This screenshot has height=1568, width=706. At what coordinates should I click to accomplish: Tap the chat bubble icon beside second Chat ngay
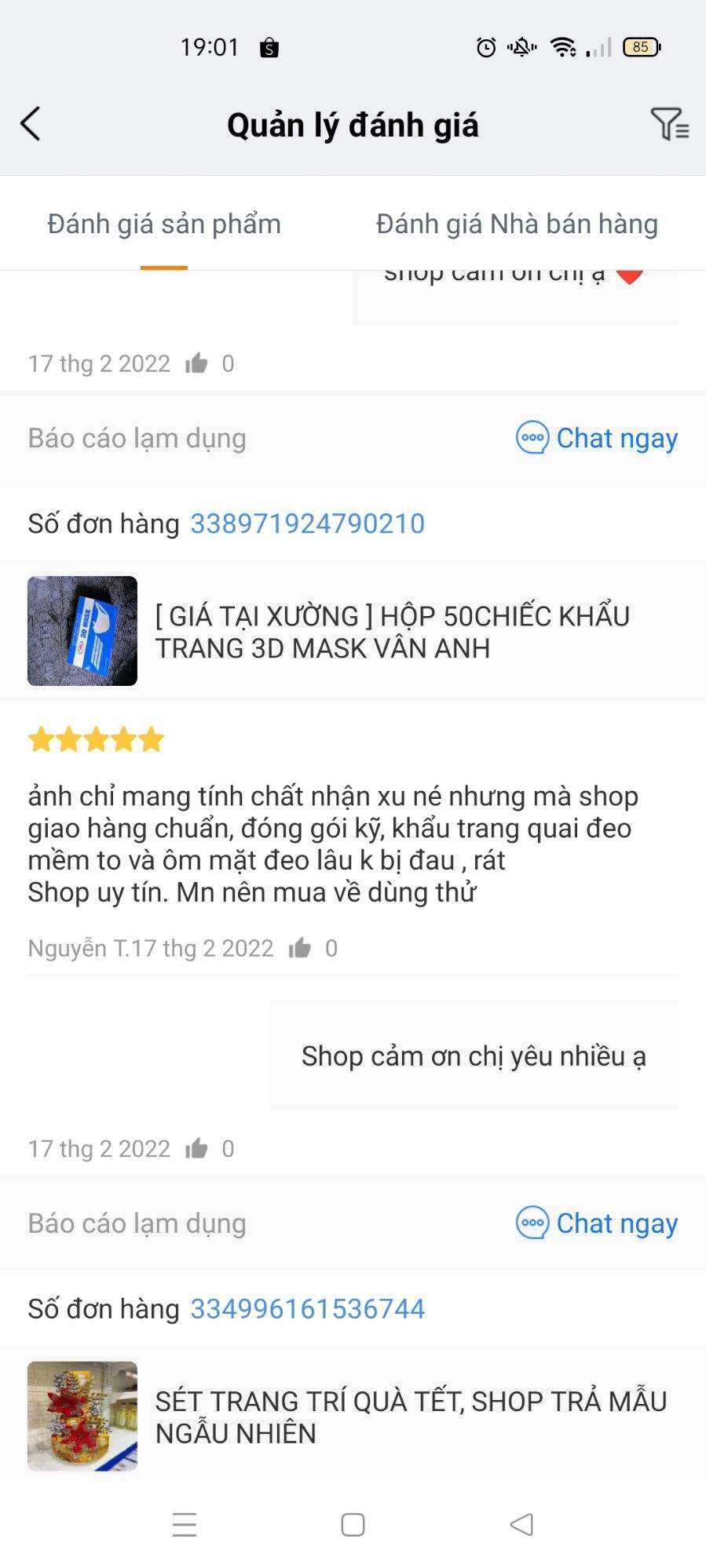533,1223
